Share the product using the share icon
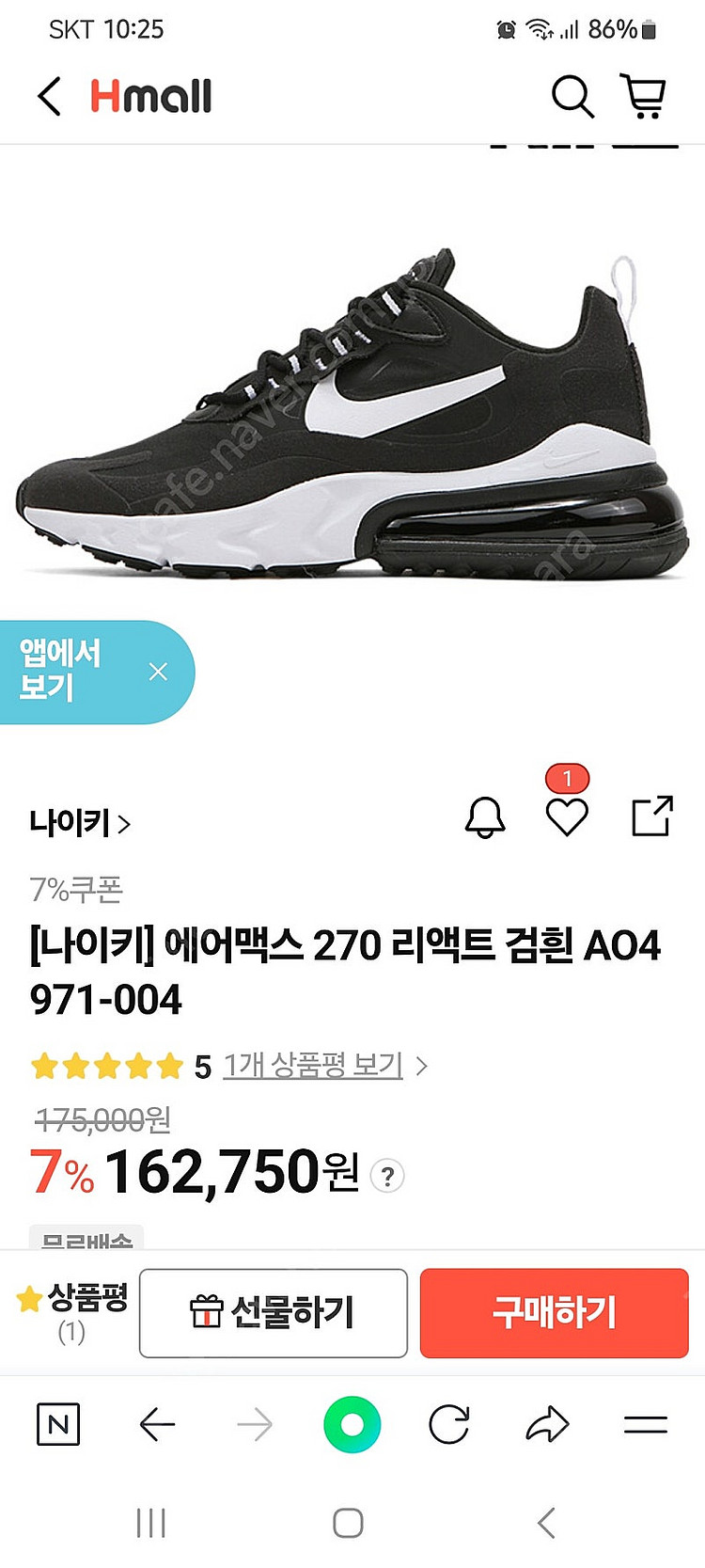 coord(652,817)
